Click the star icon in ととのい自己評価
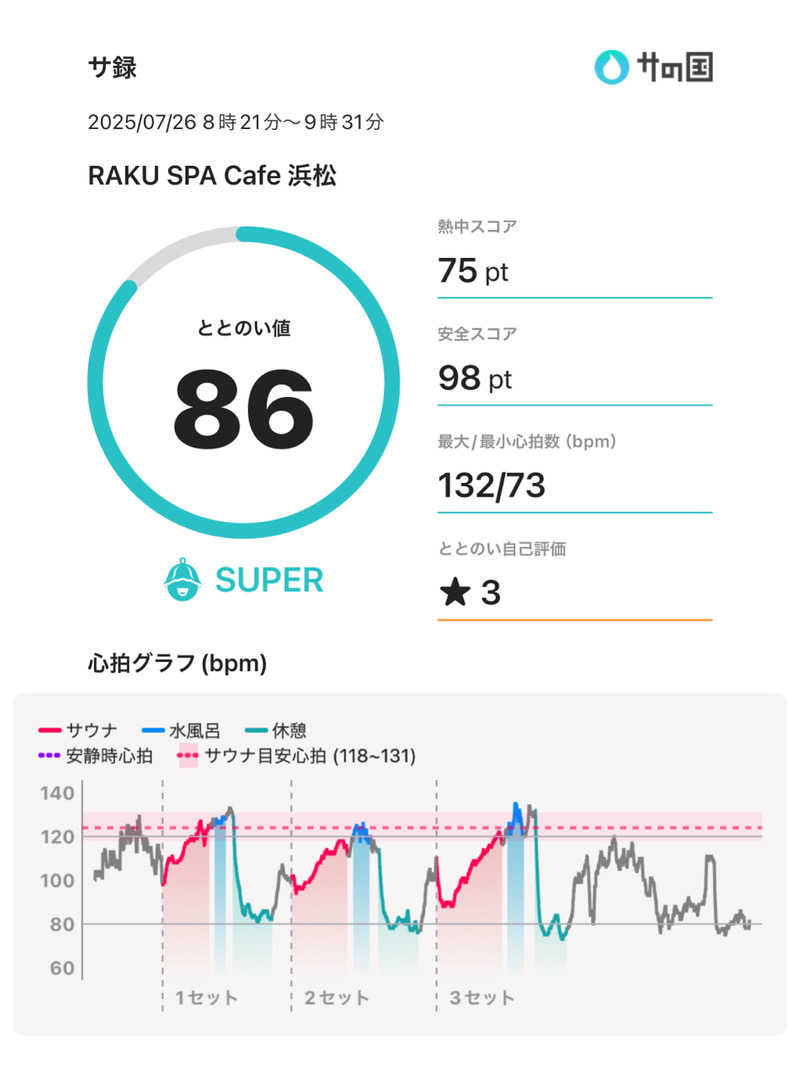The height and width of the screenshot is (1087, 800). [453, 593]
